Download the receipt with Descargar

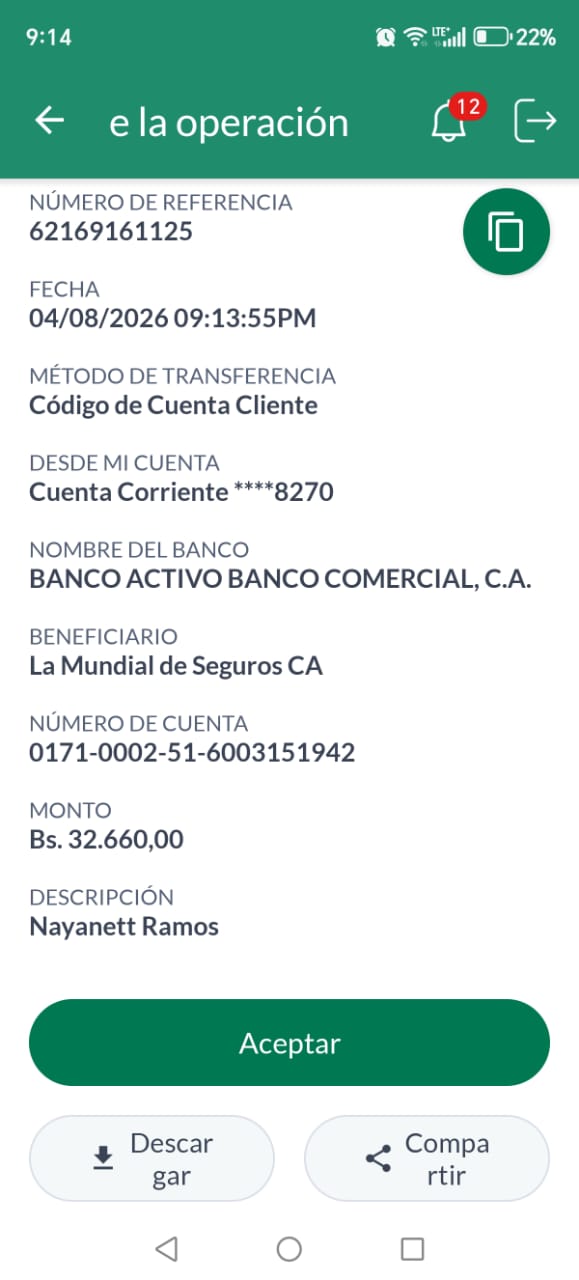(152, 1158)
